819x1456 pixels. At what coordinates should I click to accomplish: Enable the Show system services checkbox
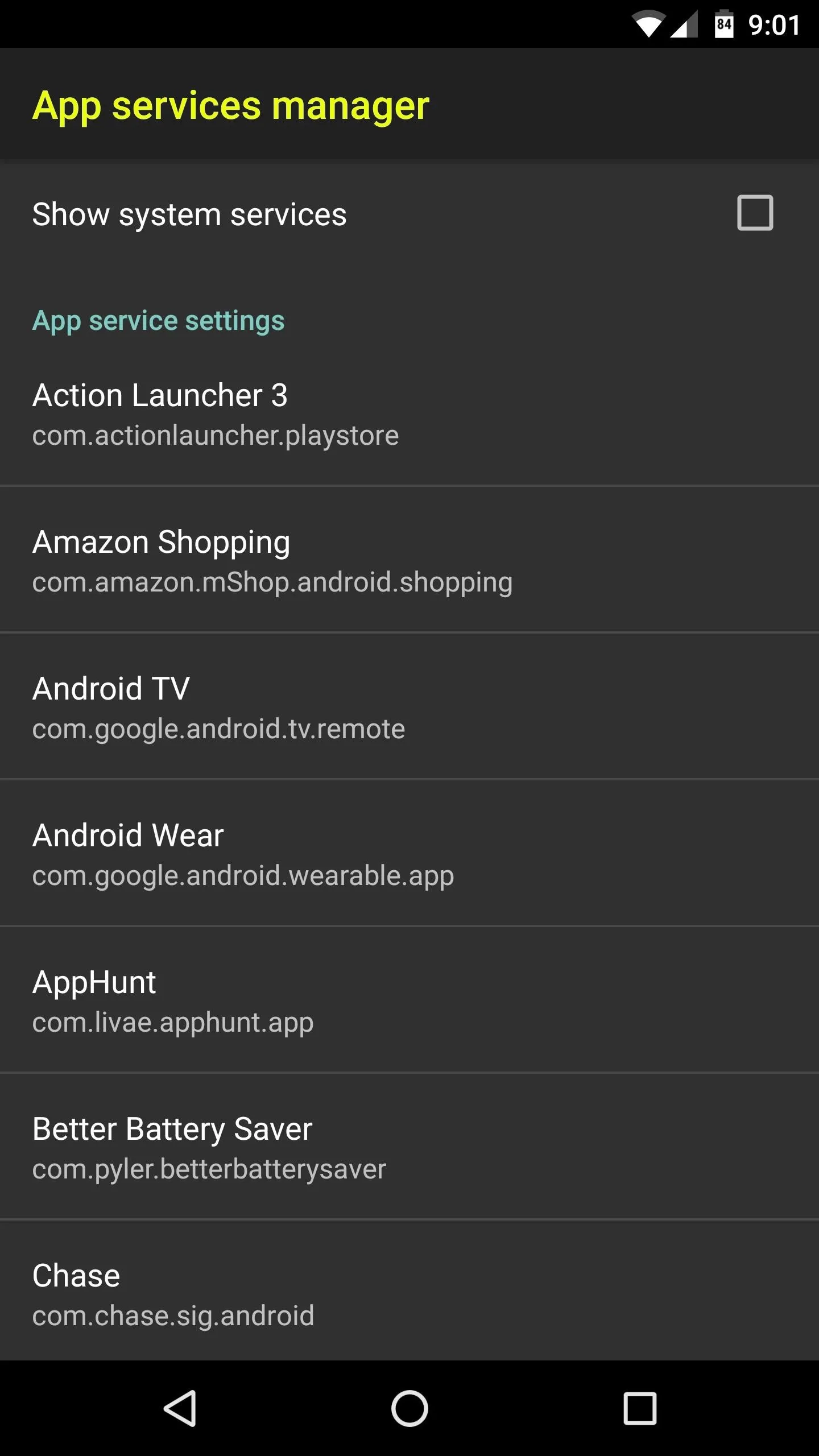pos(755,213)
